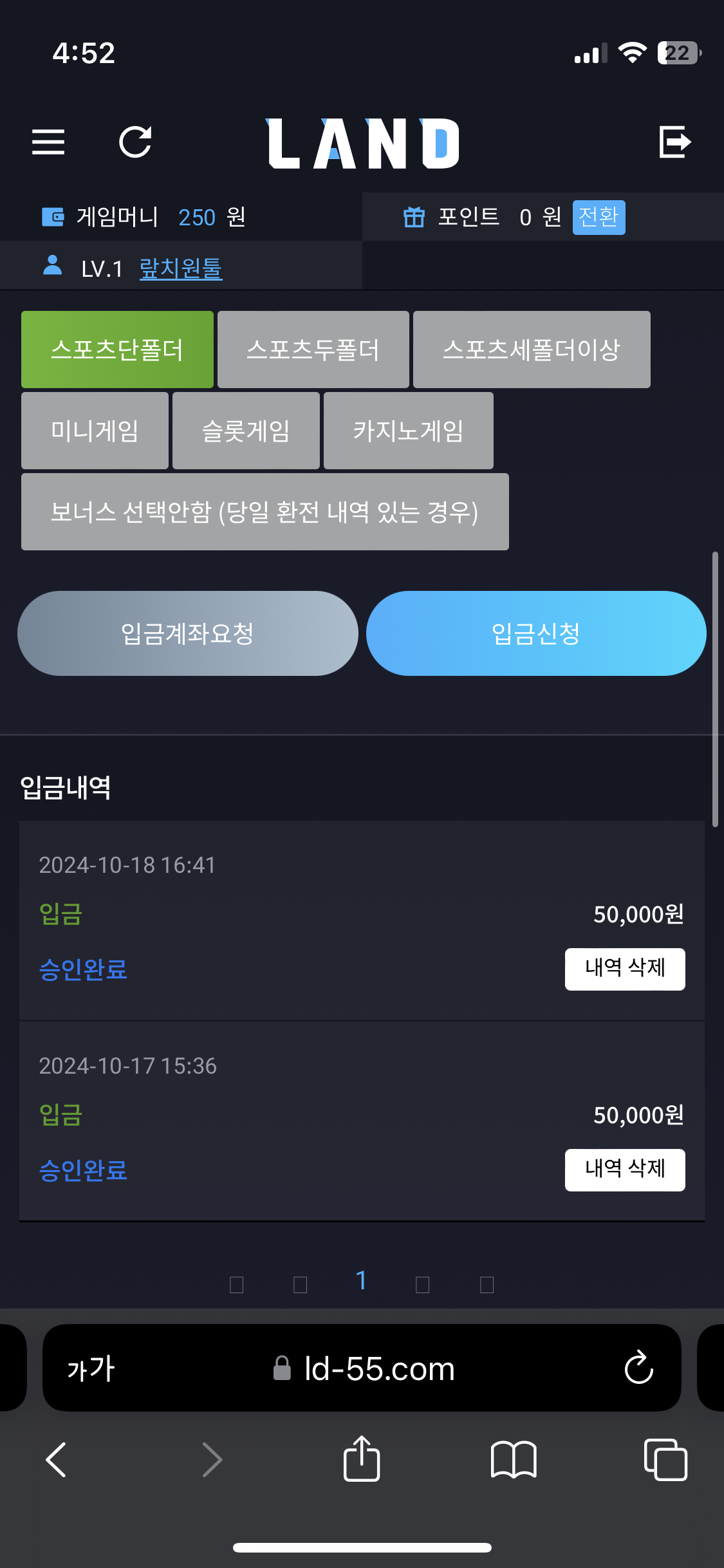
Task: Open the 랍치원툴 profile link
Action: click(x=181, y=268)
